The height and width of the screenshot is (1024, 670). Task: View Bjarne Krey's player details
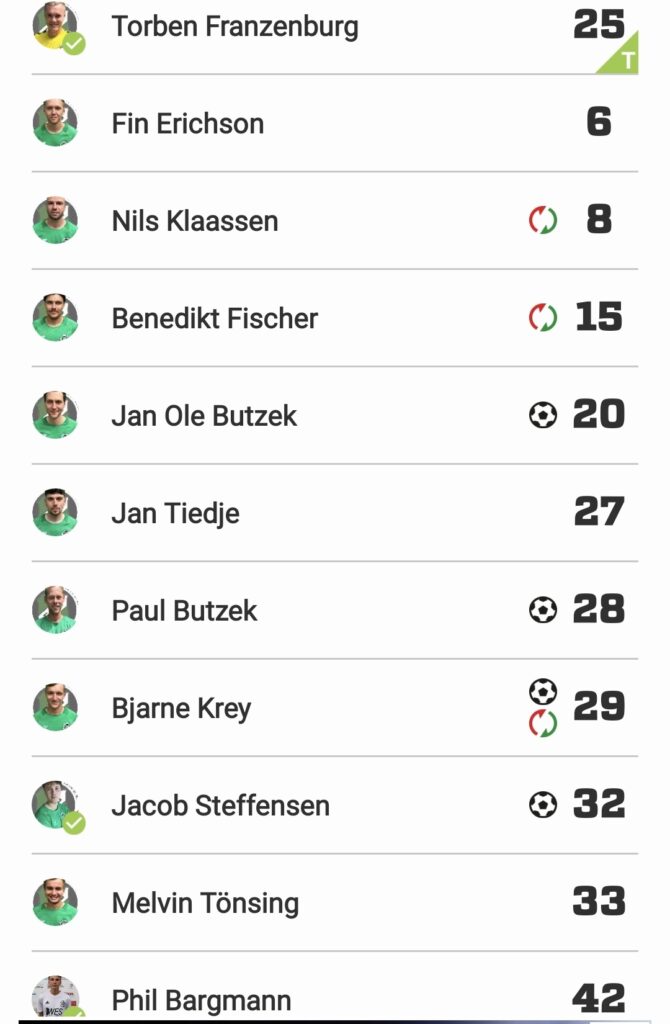(181, 709)
